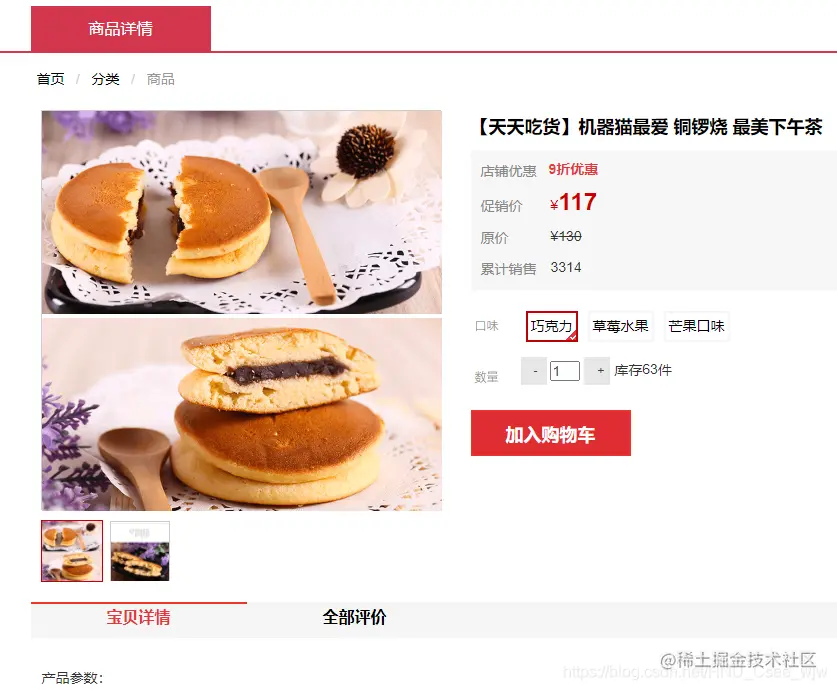Choose the 草莓水果 flavor
837x690 pixels.
point(620,326)
